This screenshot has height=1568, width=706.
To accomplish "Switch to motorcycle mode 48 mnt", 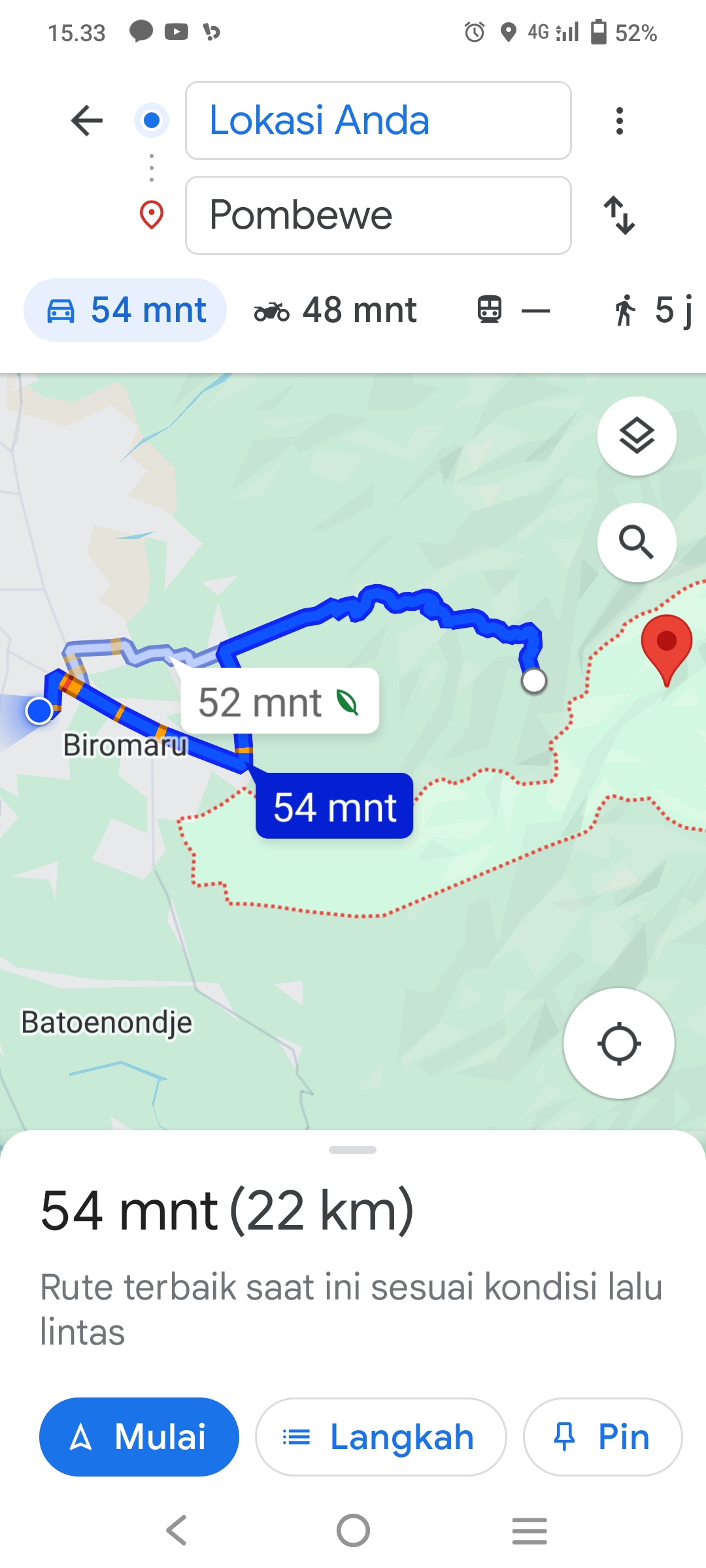I will (x=335, y=310).
